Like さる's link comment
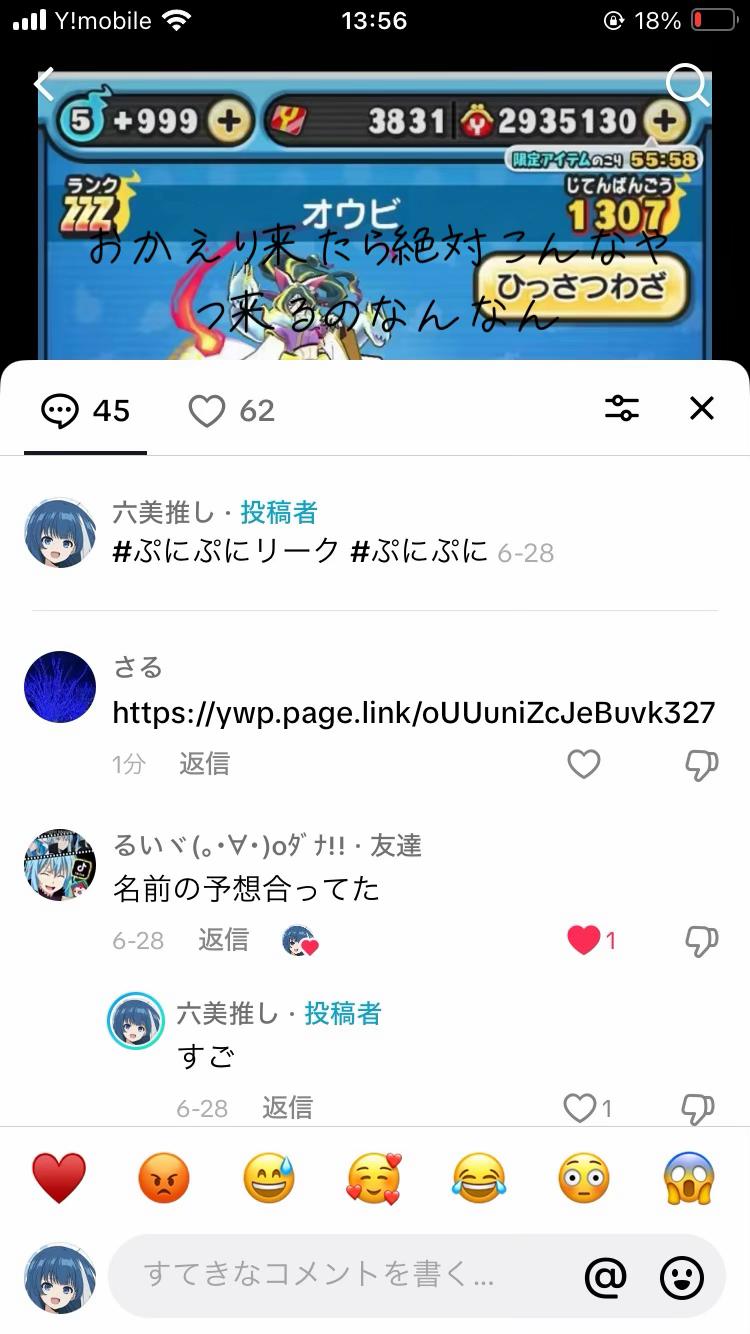Viewport: 750px width, 1334px height. click(x=584, y=765)
